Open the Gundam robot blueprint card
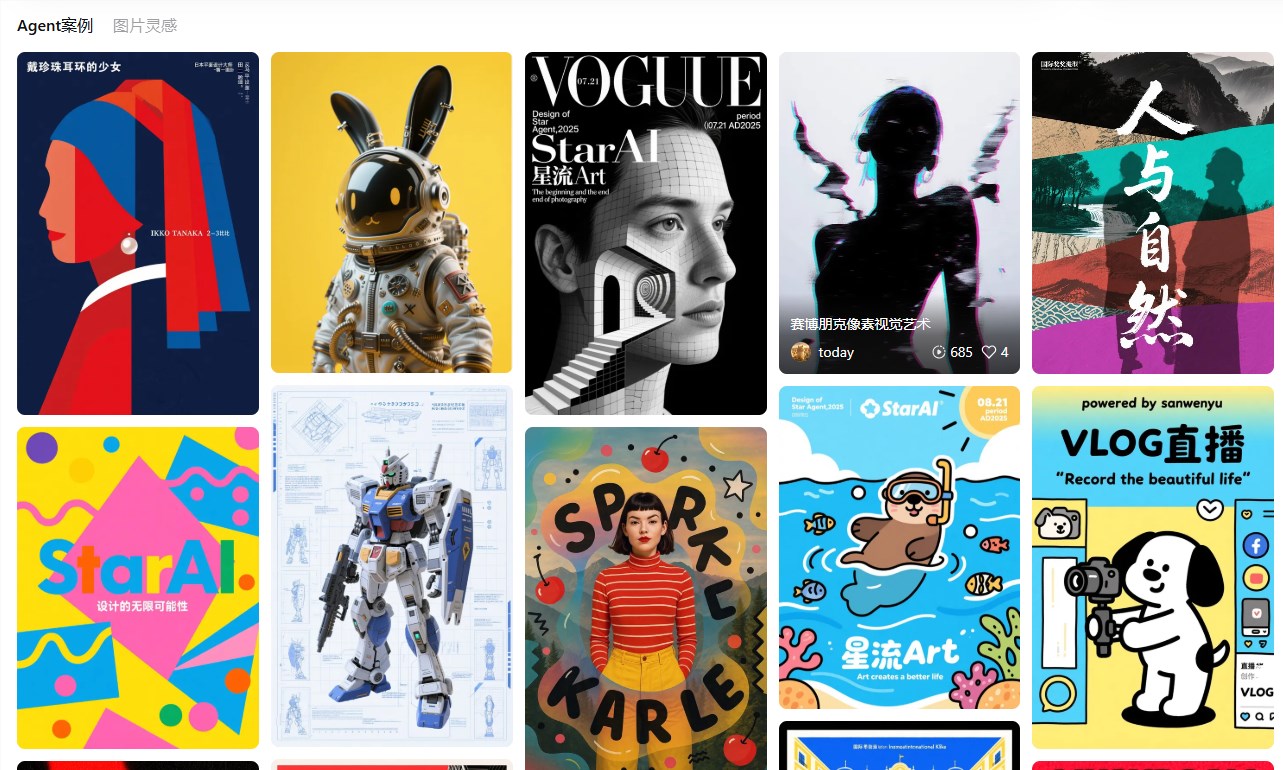The height and width of the screenshot is (770, 1283). (x=391, y=566)
